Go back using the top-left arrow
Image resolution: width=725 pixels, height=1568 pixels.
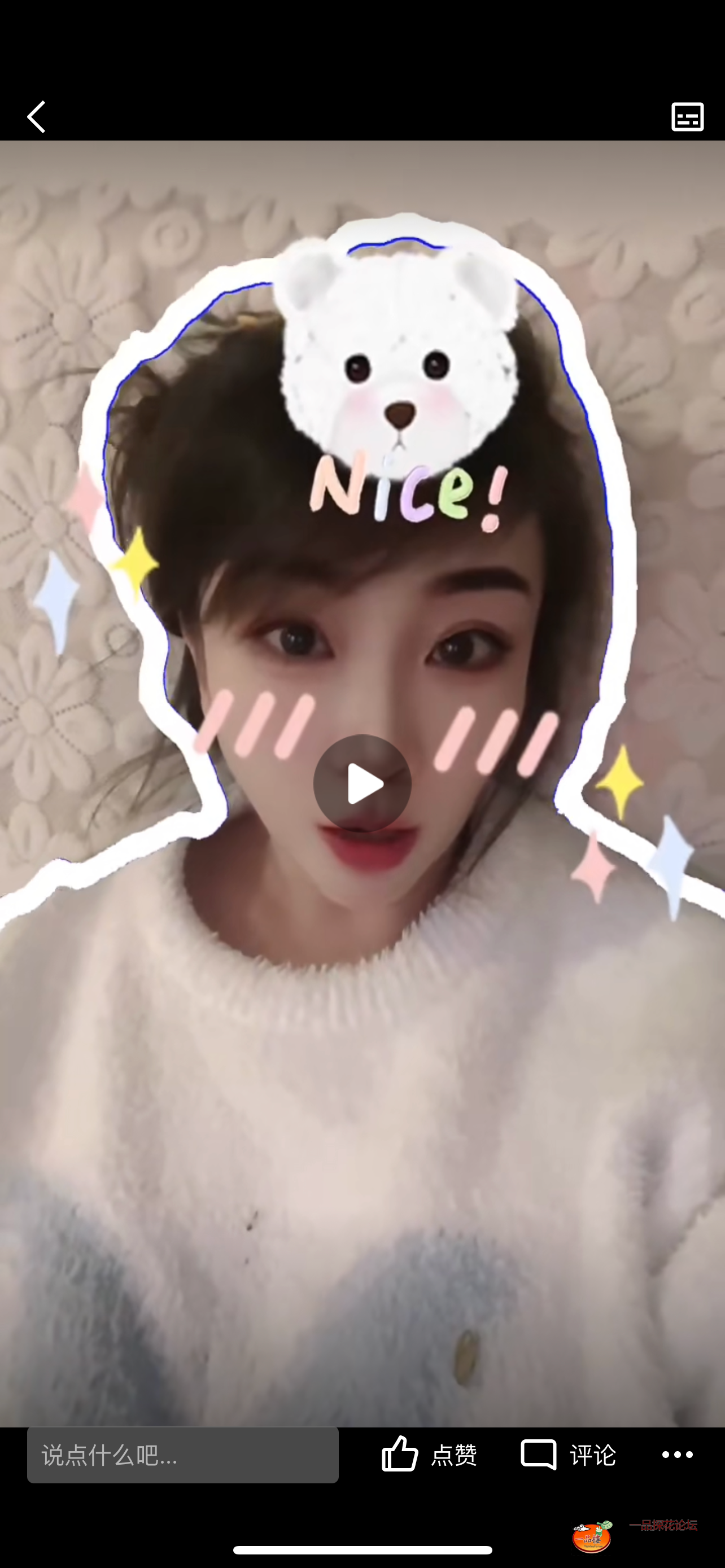tap(37, 117)
